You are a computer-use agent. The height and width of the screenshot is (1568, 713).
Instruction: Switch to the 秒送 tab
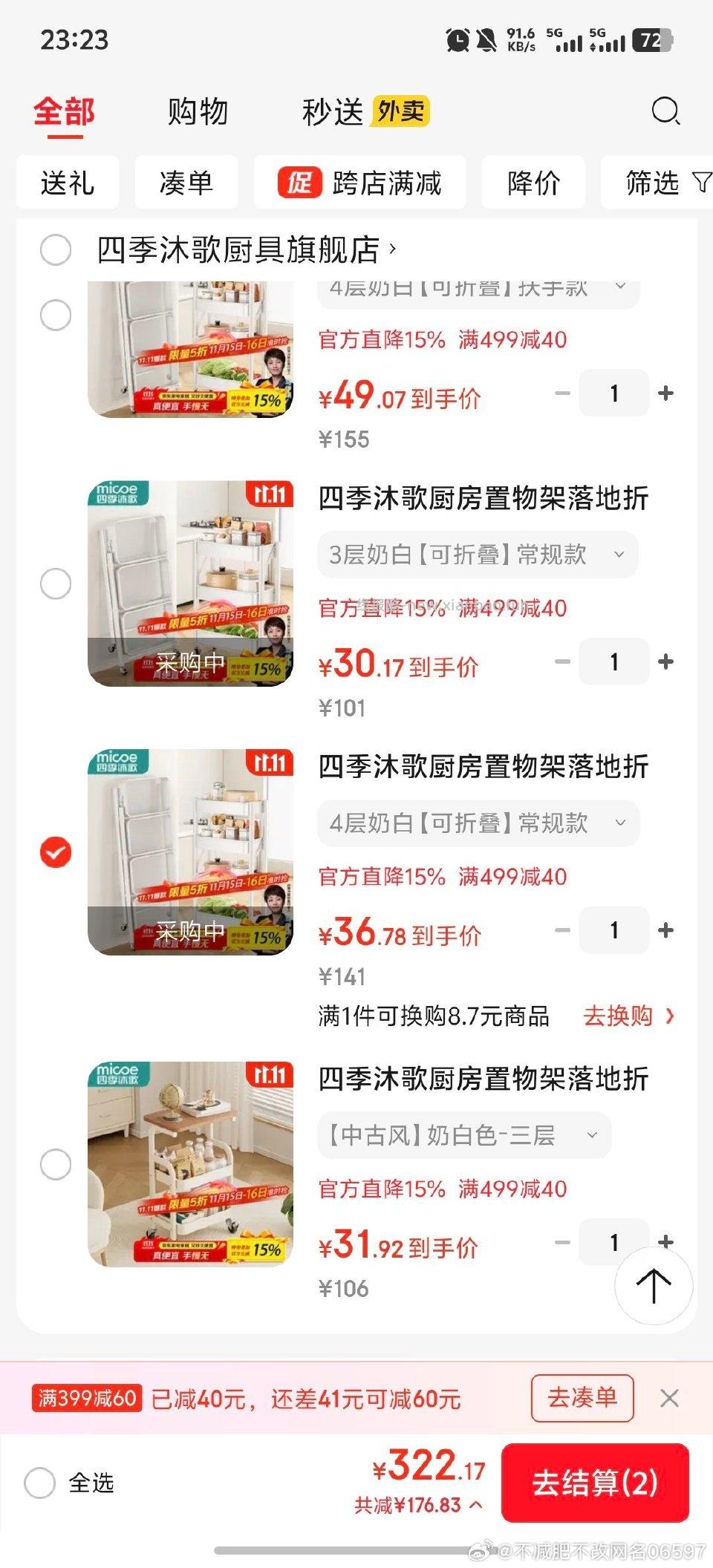click(x=332, y=111)
